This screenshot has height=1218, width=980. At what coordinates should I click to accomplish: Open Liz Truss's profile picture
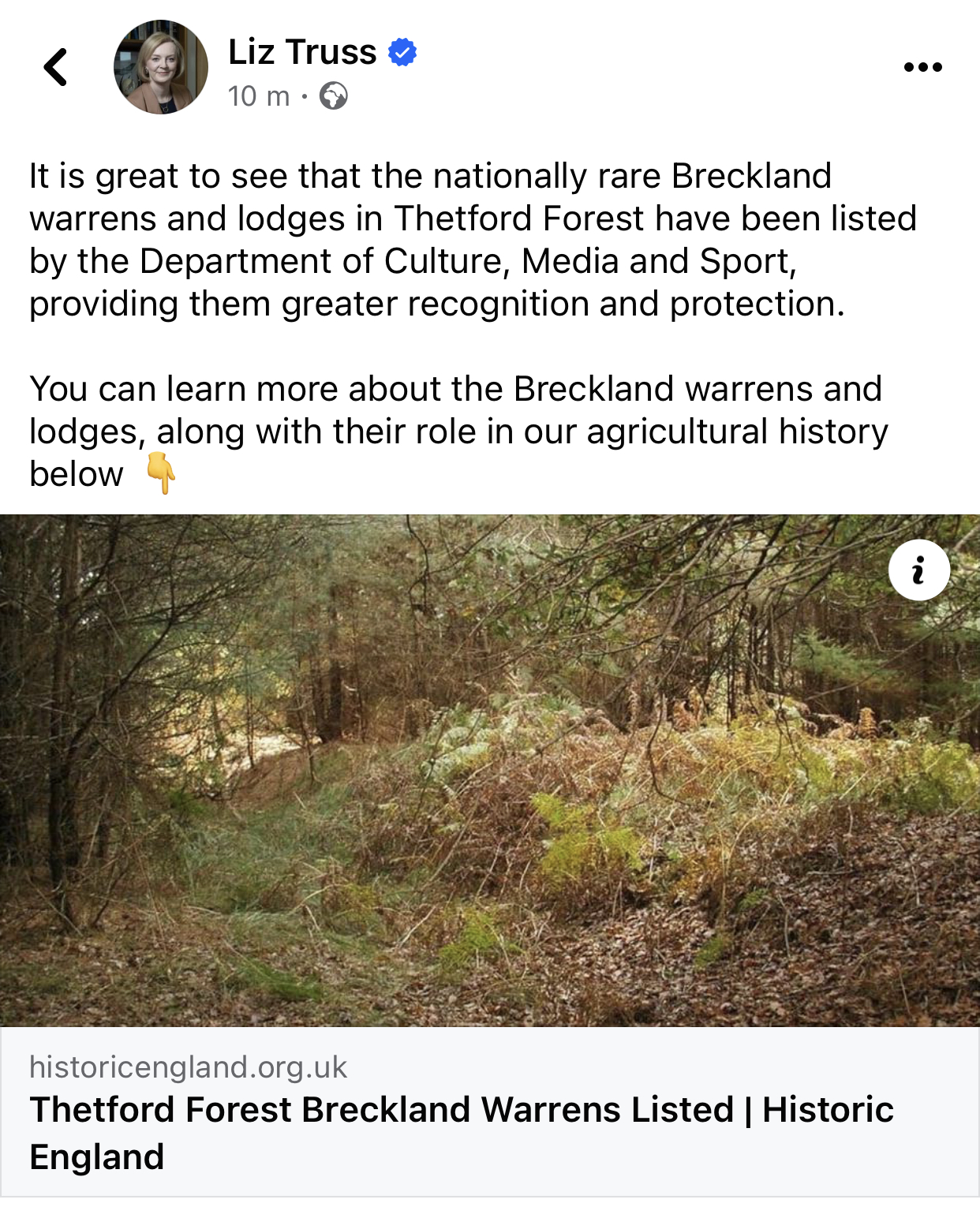161,67
